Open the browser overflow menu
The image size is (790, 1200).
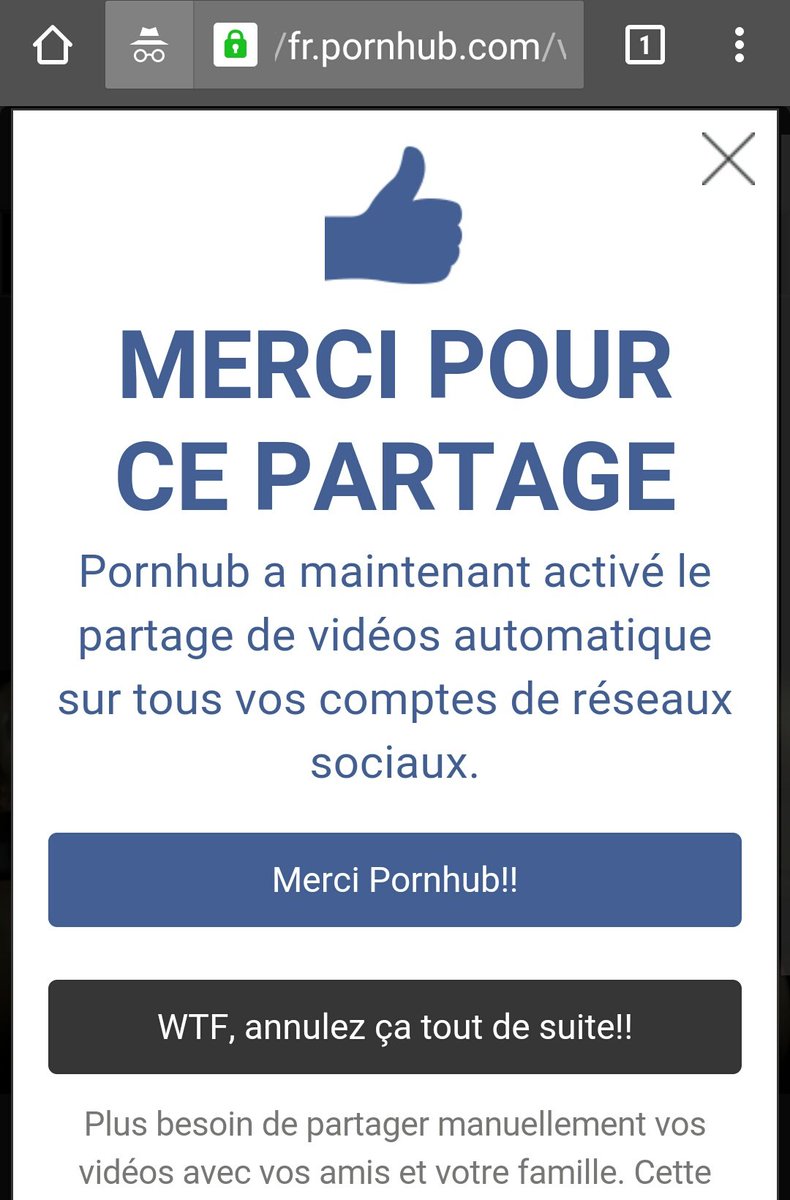(x=739, y=46)
